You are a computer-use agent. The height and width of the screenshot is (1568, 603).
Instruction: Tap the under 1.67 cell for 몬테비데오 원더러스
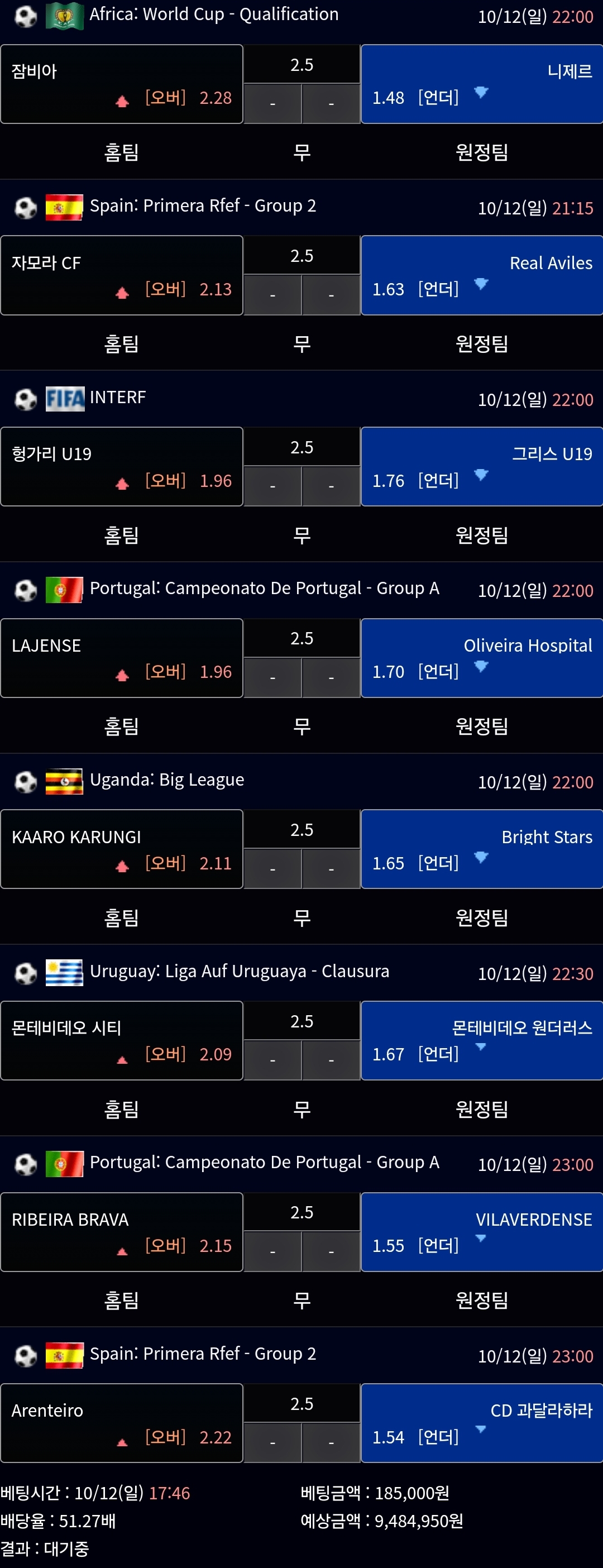click(481, 1041)
